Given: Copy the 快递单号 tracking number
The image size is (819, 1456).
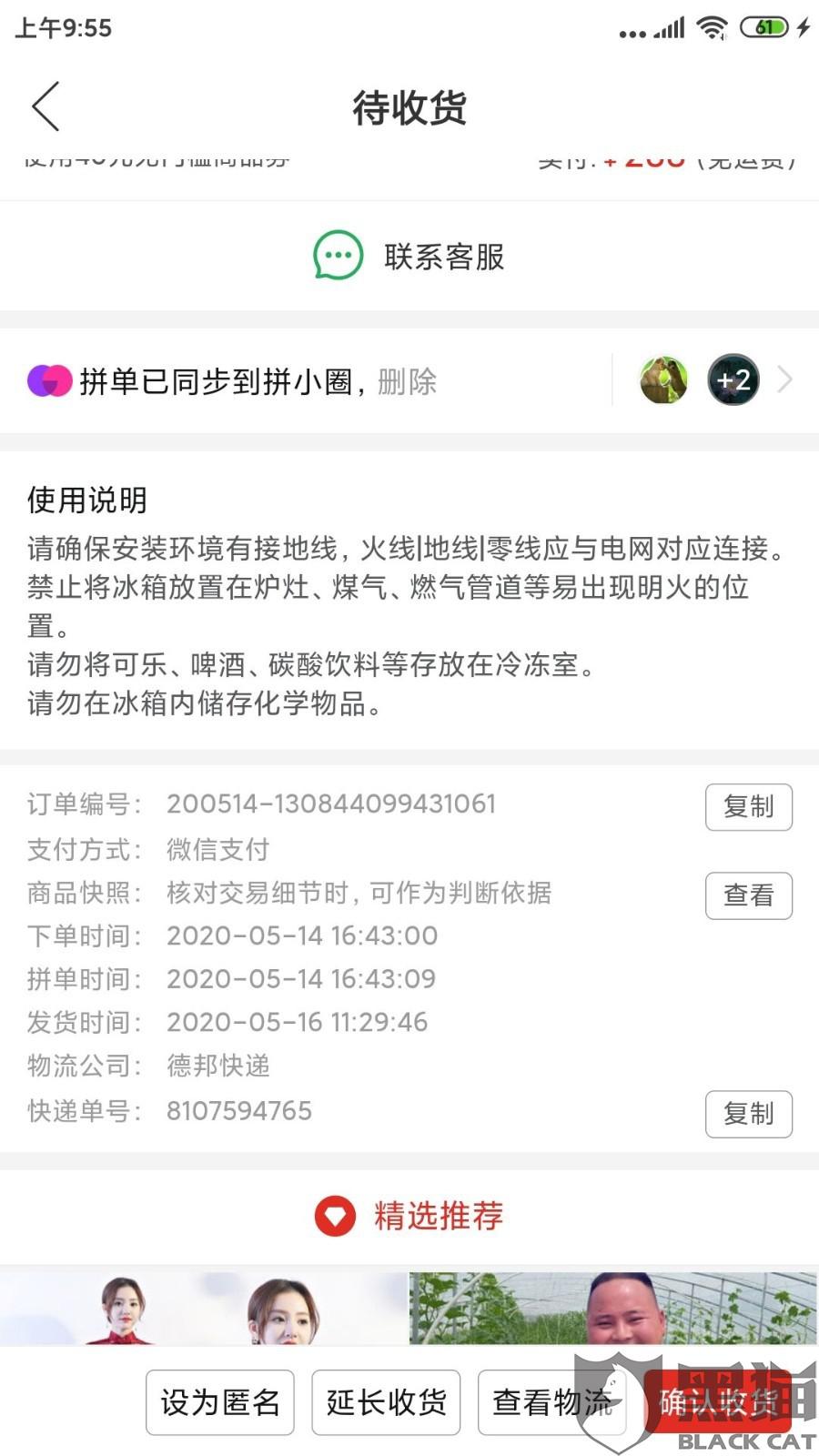Looking at the screenshot, I should click(x=749, y=1114).
